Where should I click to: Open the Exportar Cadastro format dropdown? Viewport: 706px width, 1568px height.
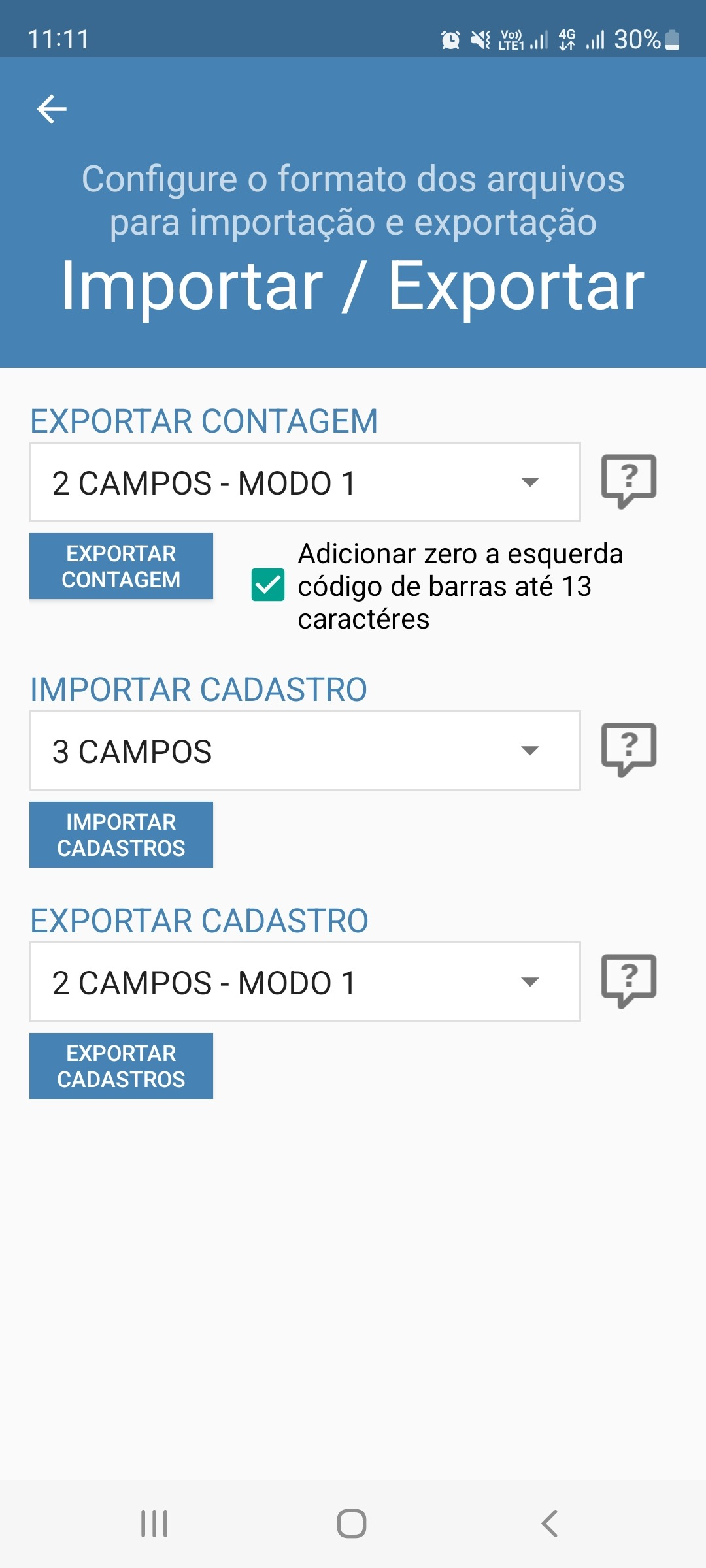[x=305, y=981]
